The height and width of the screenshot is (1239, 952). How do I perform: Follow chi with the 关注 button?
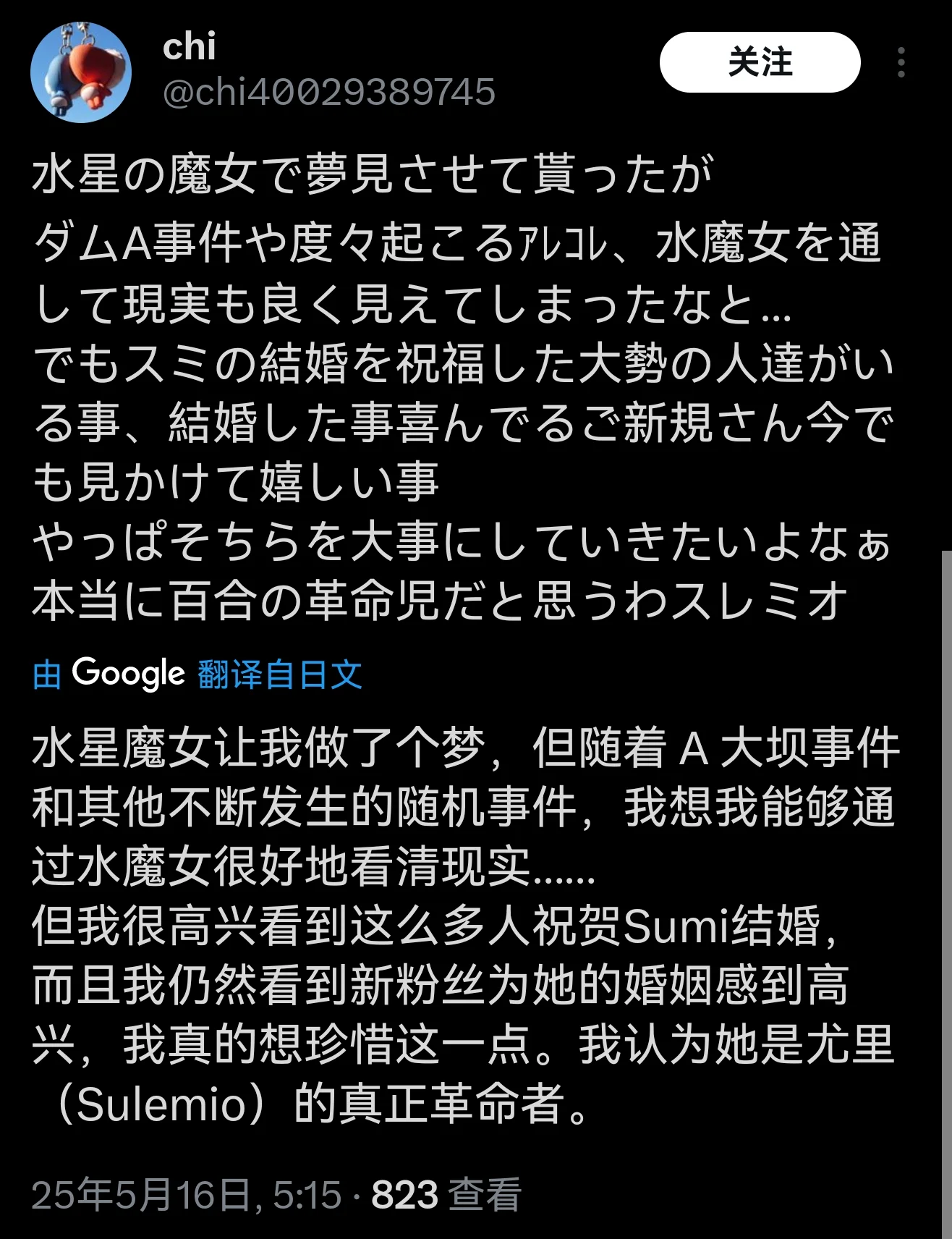click(760, 62)
